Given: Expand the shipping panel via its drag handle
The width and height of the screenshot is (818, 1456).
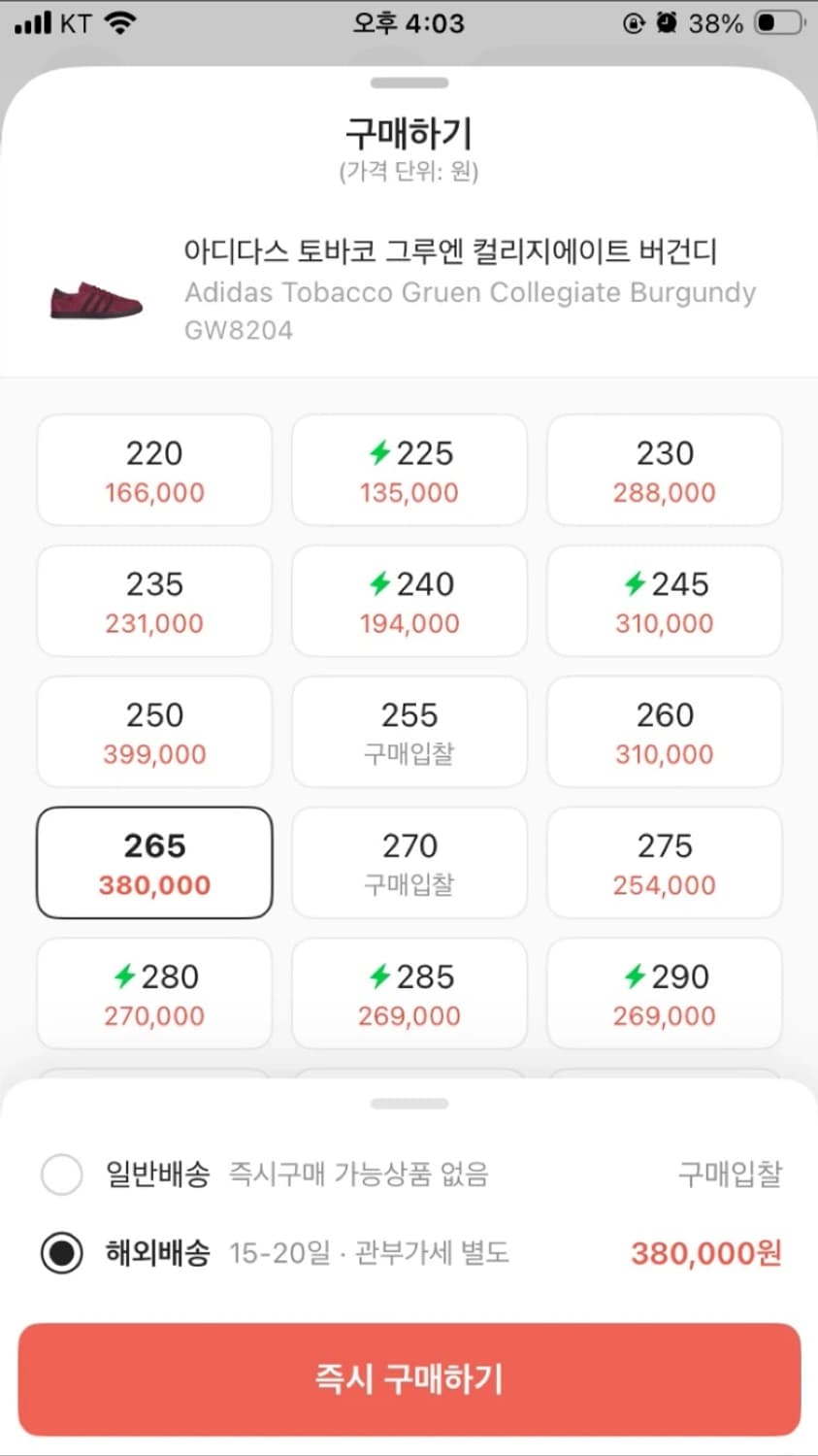Looking at the screenshot, I should pos(409,1103).
